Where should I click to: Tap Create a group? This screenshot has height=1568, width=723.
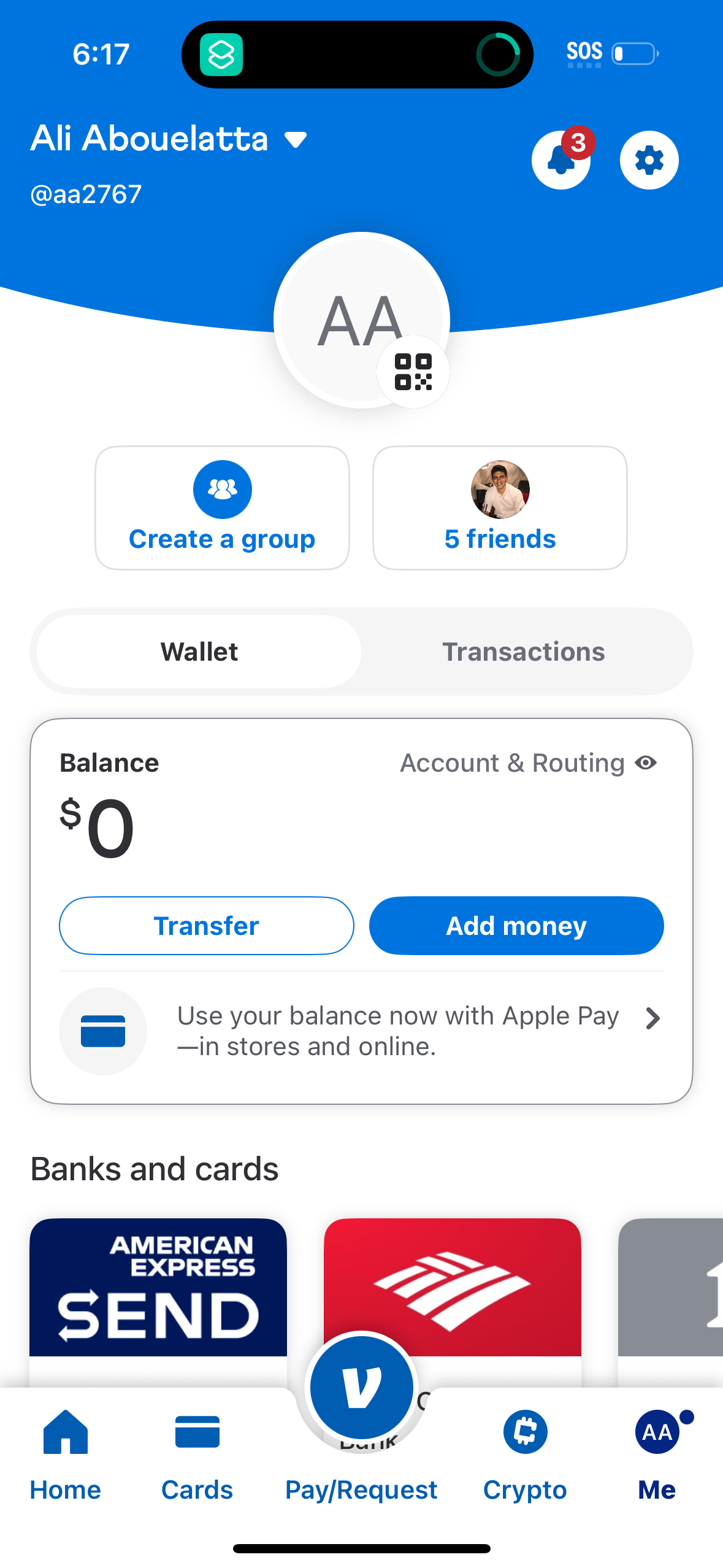point(221,507)
